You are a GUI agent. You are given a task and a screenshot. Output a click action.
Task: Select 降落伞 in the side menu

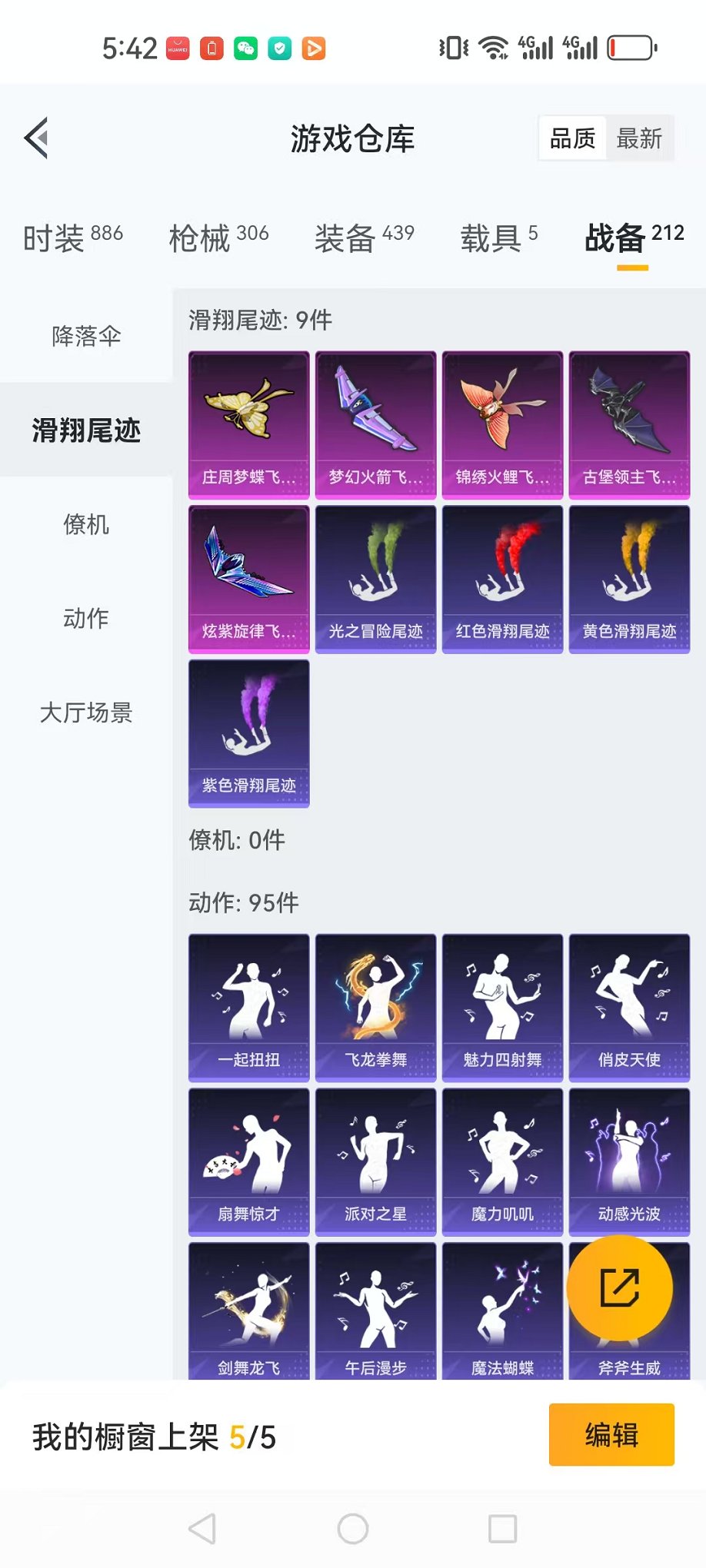pos(86,336)
